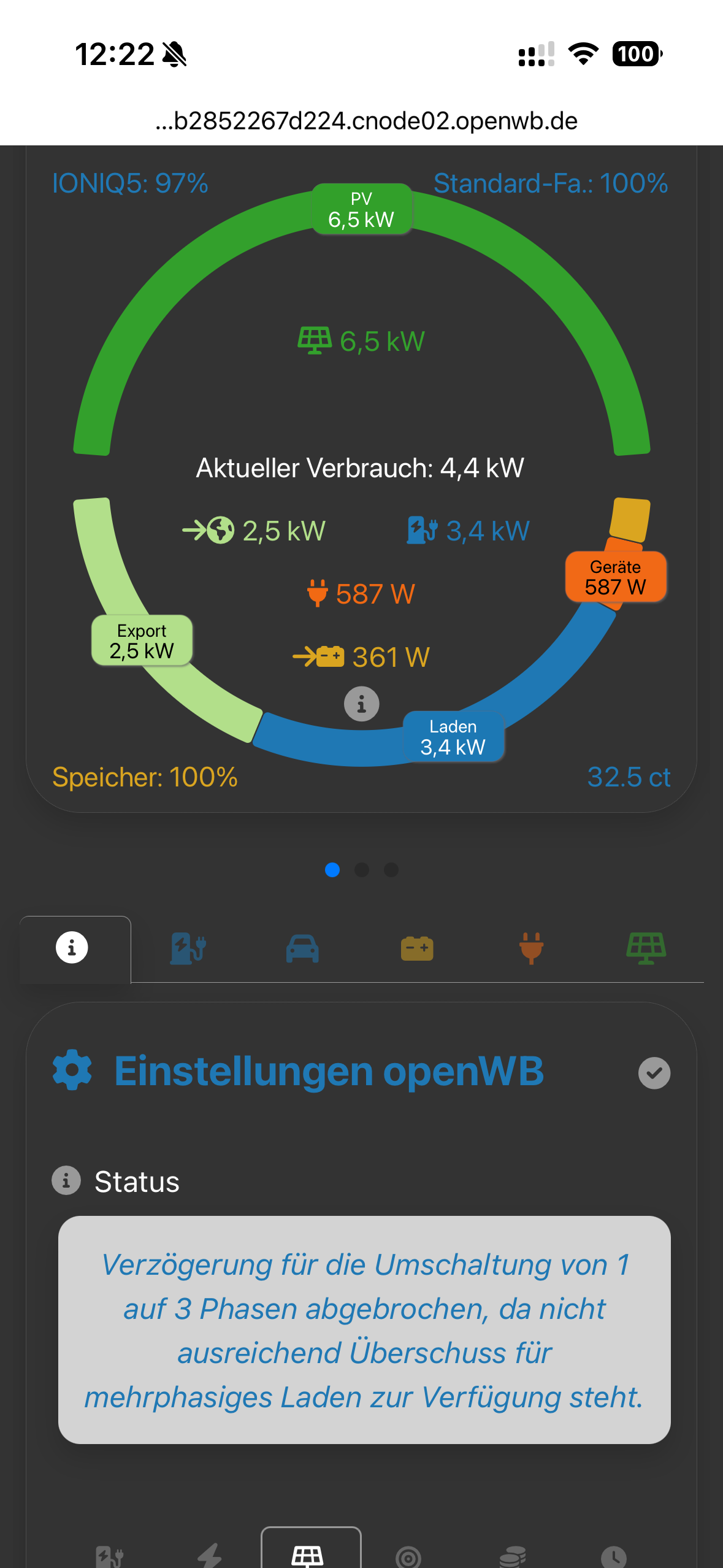This screenshot has height=1568, width=723.
Task: Select the coins charge mode
Action: pos(512,1555)
